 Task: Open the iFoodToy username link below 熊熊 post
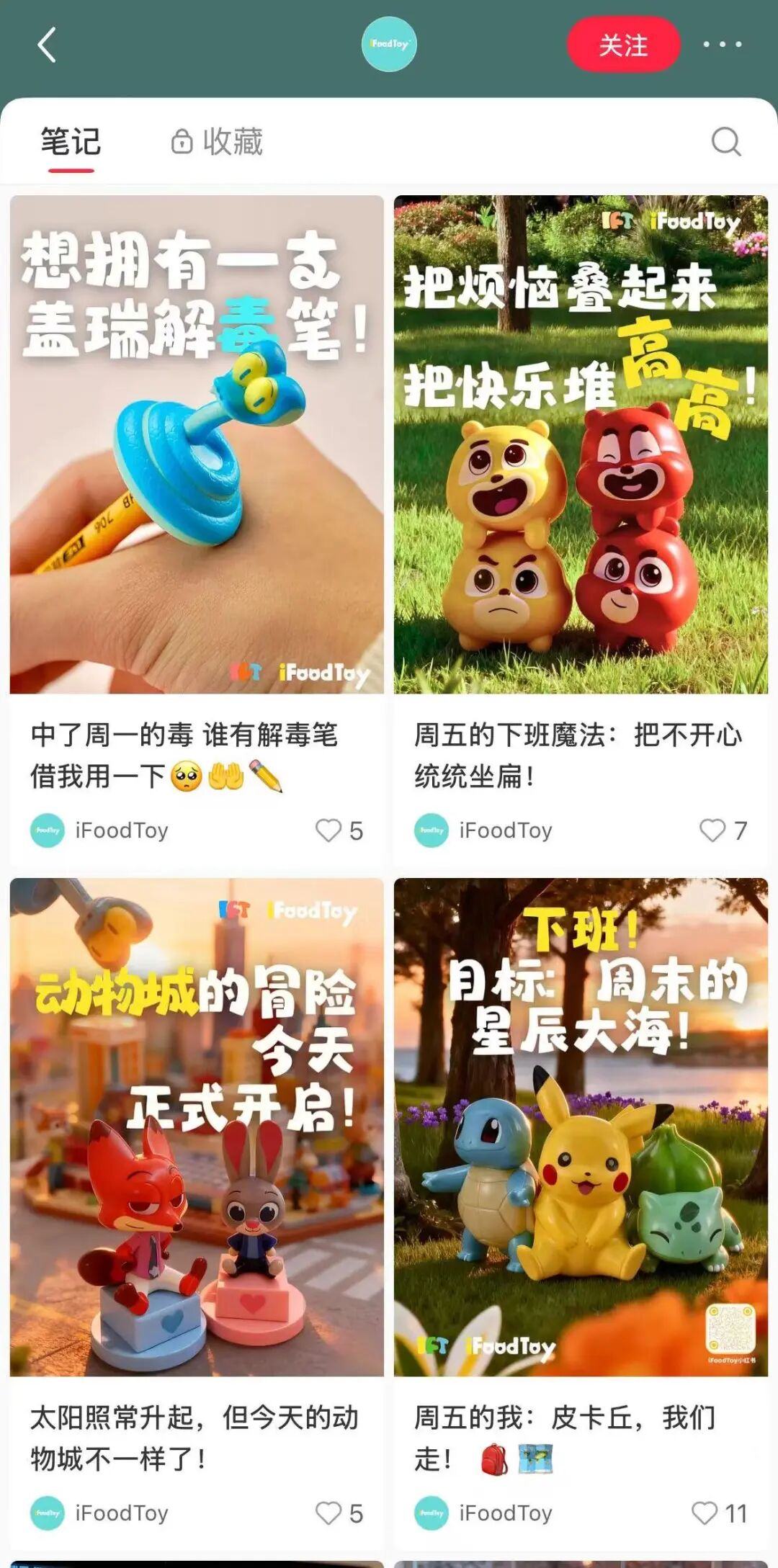pyautogui.click(x=504, y=830)
